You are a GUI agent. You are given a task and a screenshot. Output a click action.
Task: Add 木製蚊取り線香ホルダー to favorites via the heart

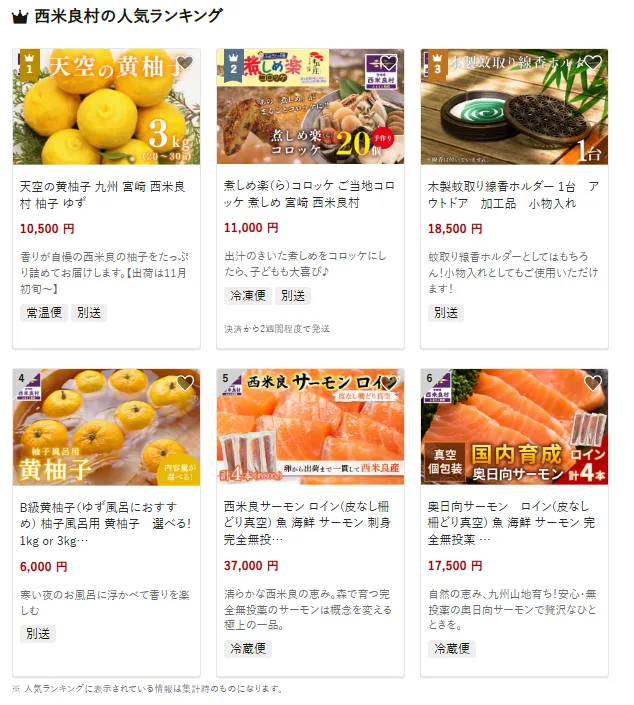(593, 63)
